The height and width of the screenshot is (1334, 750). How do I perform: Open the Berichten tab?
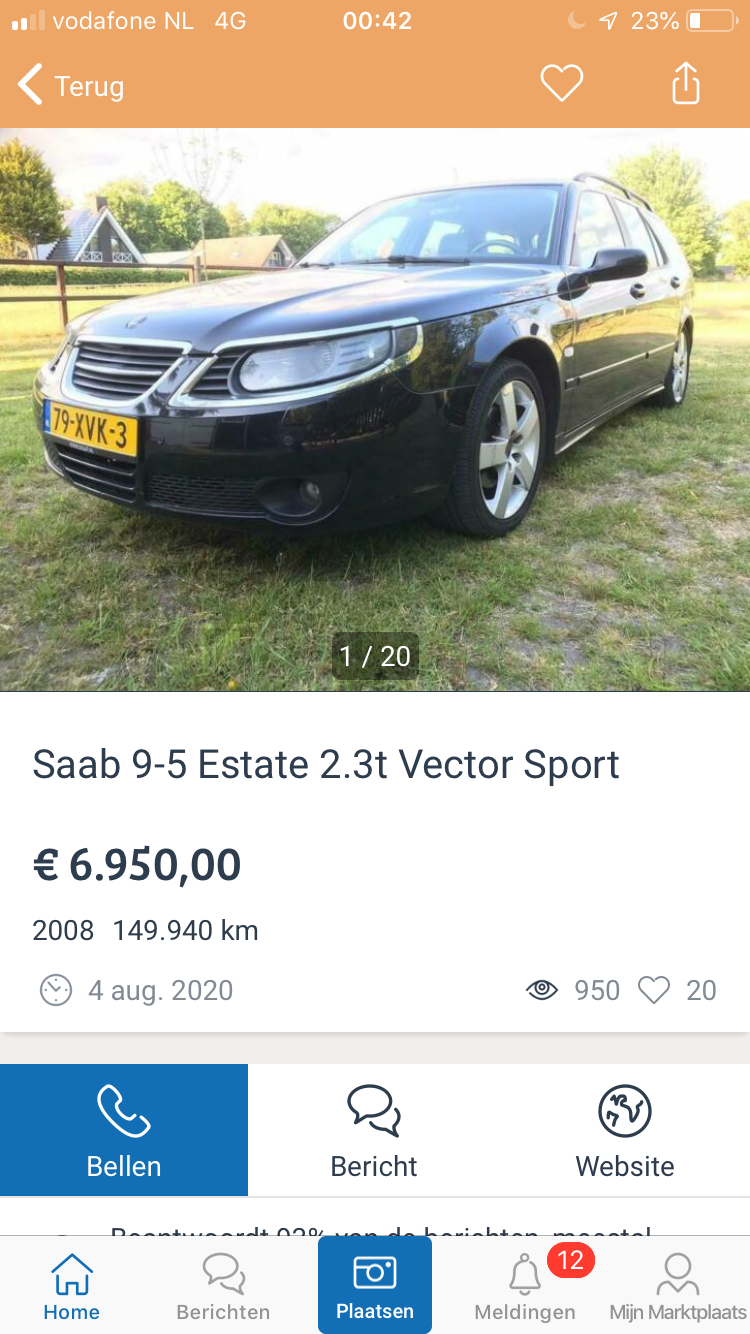(x=223, y=1286)
